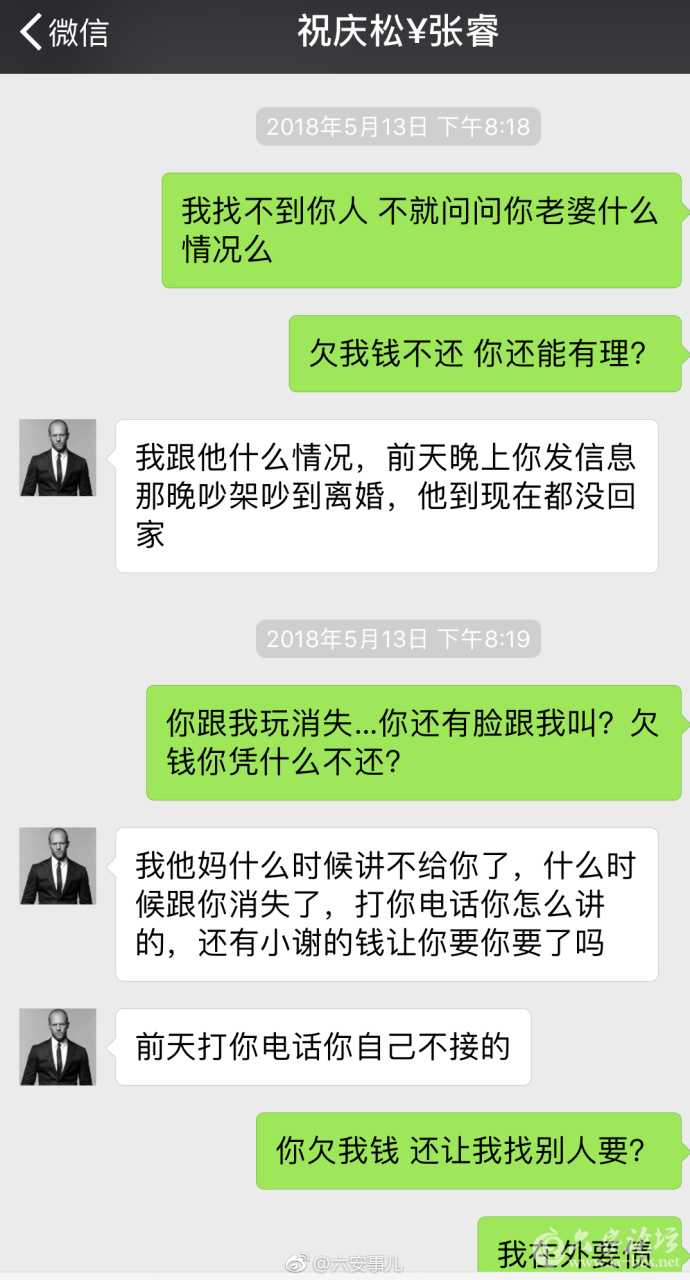
Task: Open the avatar beside the message '我跟他什么情况'
Action: click(x=58, y=458)
